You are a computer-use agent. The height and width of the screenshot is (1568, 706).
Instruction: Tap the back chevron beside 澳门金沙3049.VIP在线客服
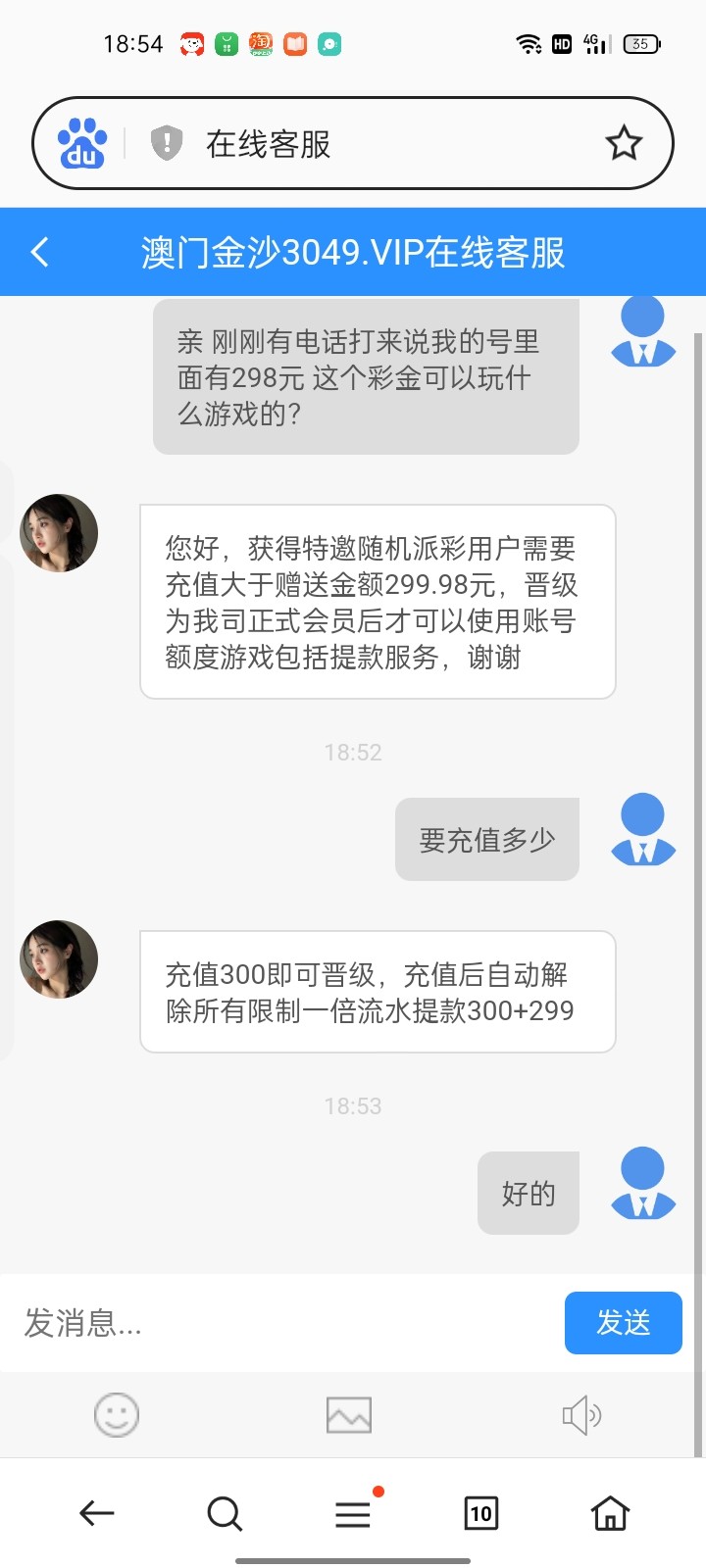click(38, 252)
